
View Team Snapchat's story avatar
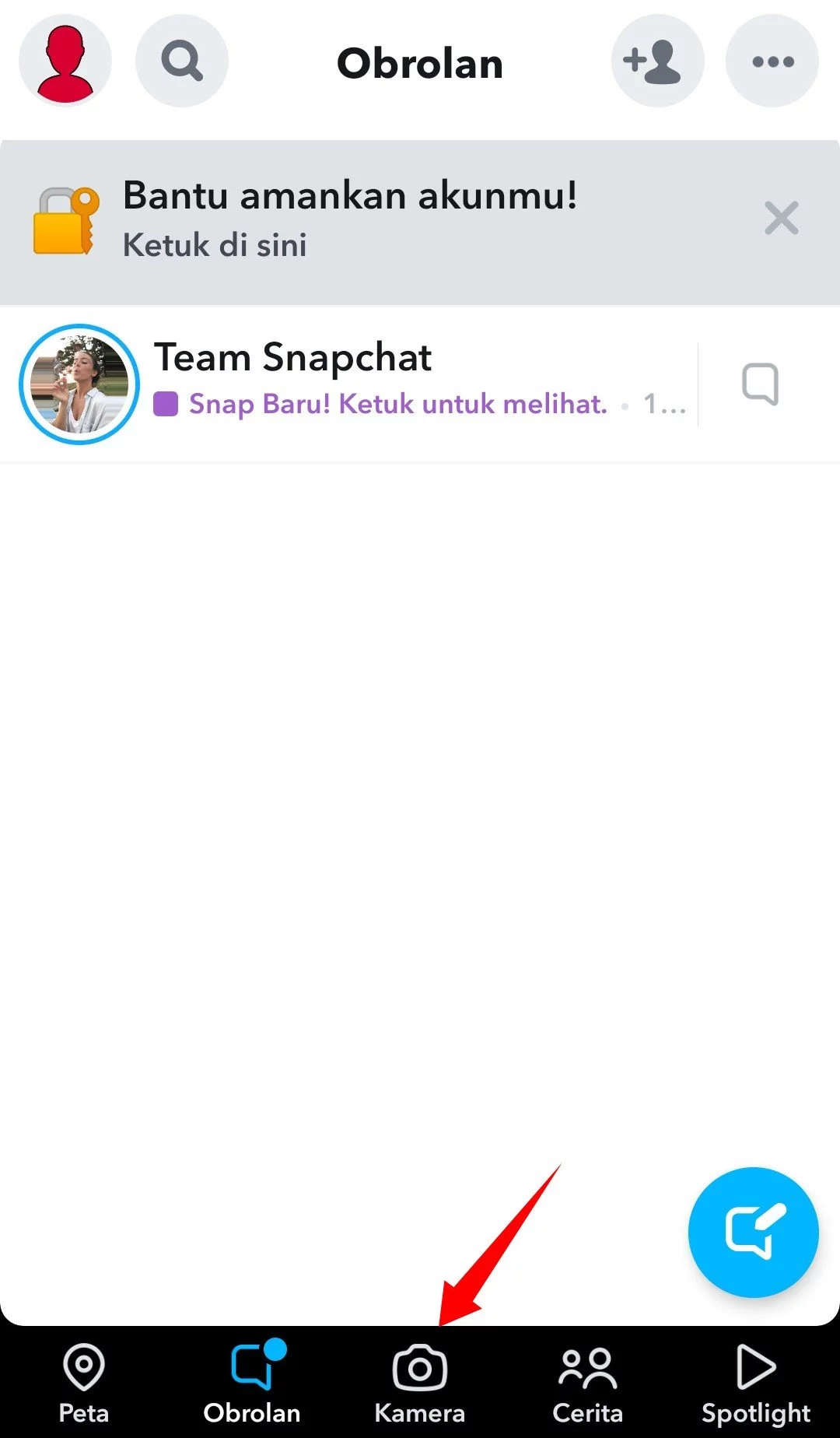point(79,384)
